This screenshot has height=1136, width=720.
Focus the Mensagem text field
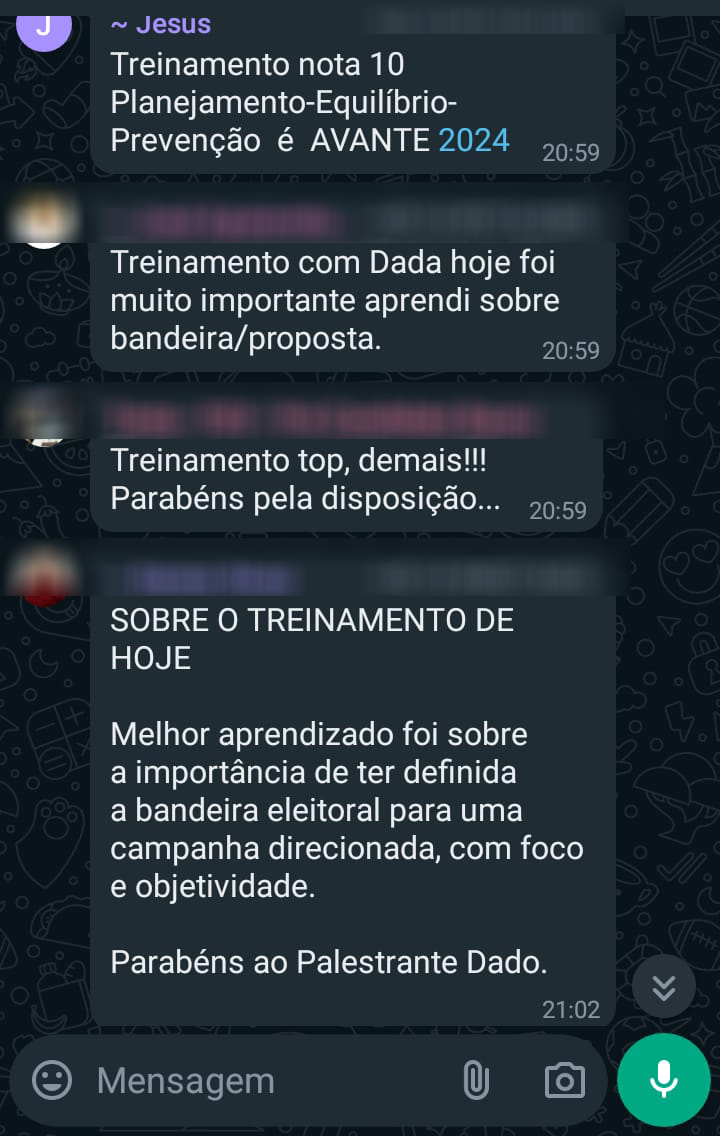pos(260,1080)
